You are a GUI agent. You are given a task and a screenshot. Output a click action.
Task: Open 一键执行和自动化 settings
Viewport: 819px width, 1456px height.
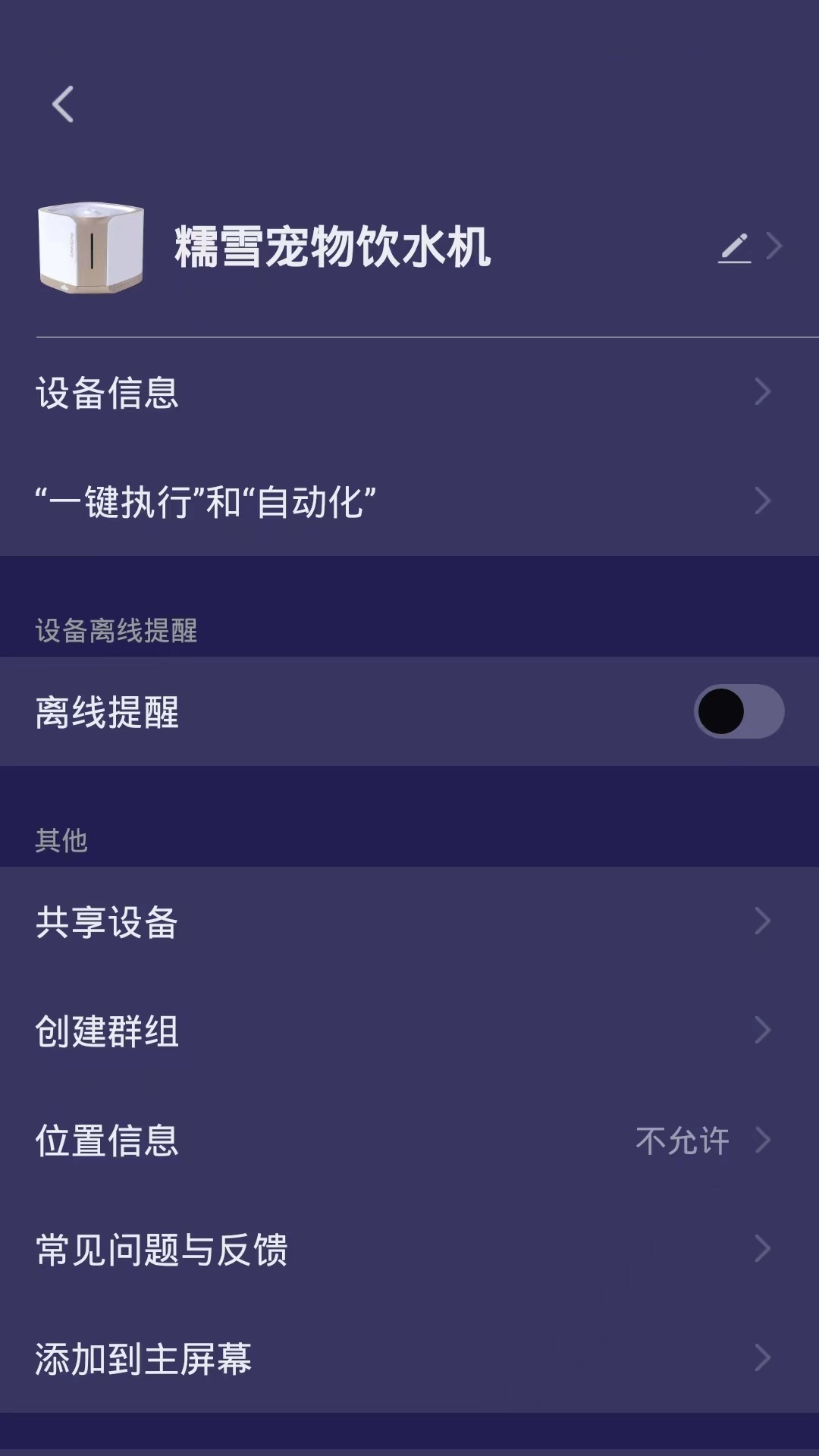coord(303,499)
